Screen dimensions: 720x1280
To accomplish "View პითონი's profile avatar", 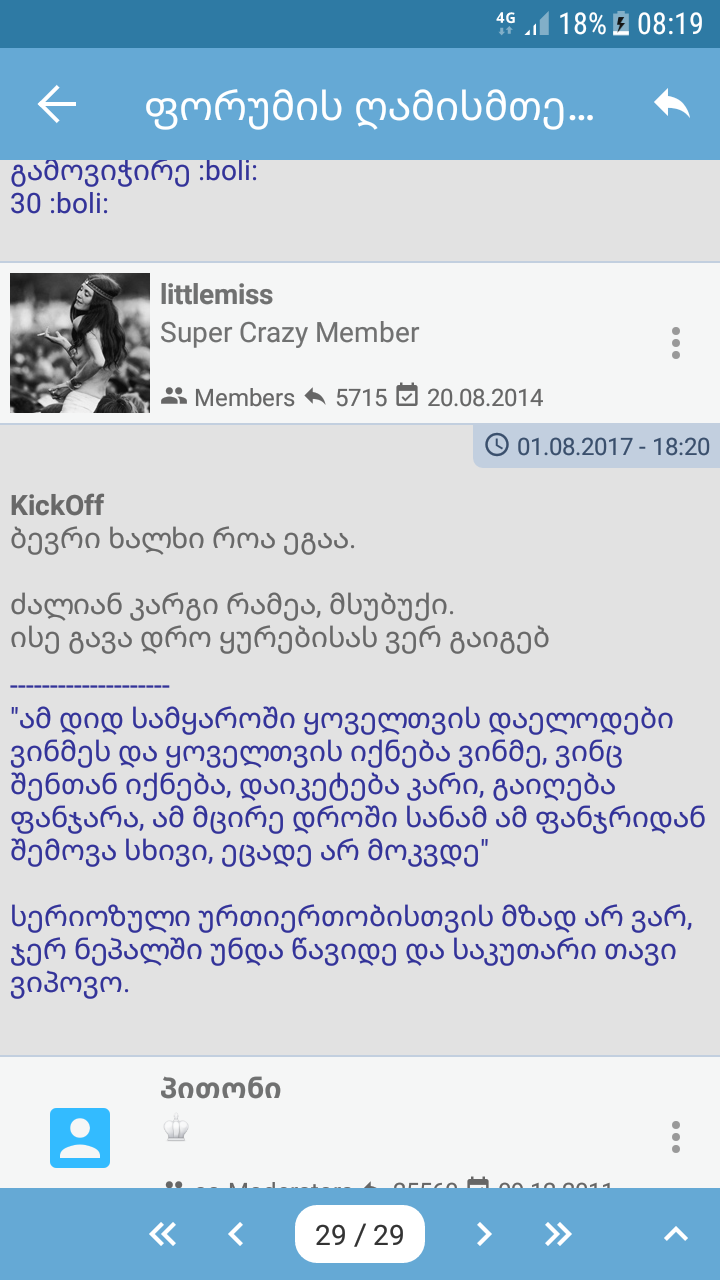I will 80,1137.
